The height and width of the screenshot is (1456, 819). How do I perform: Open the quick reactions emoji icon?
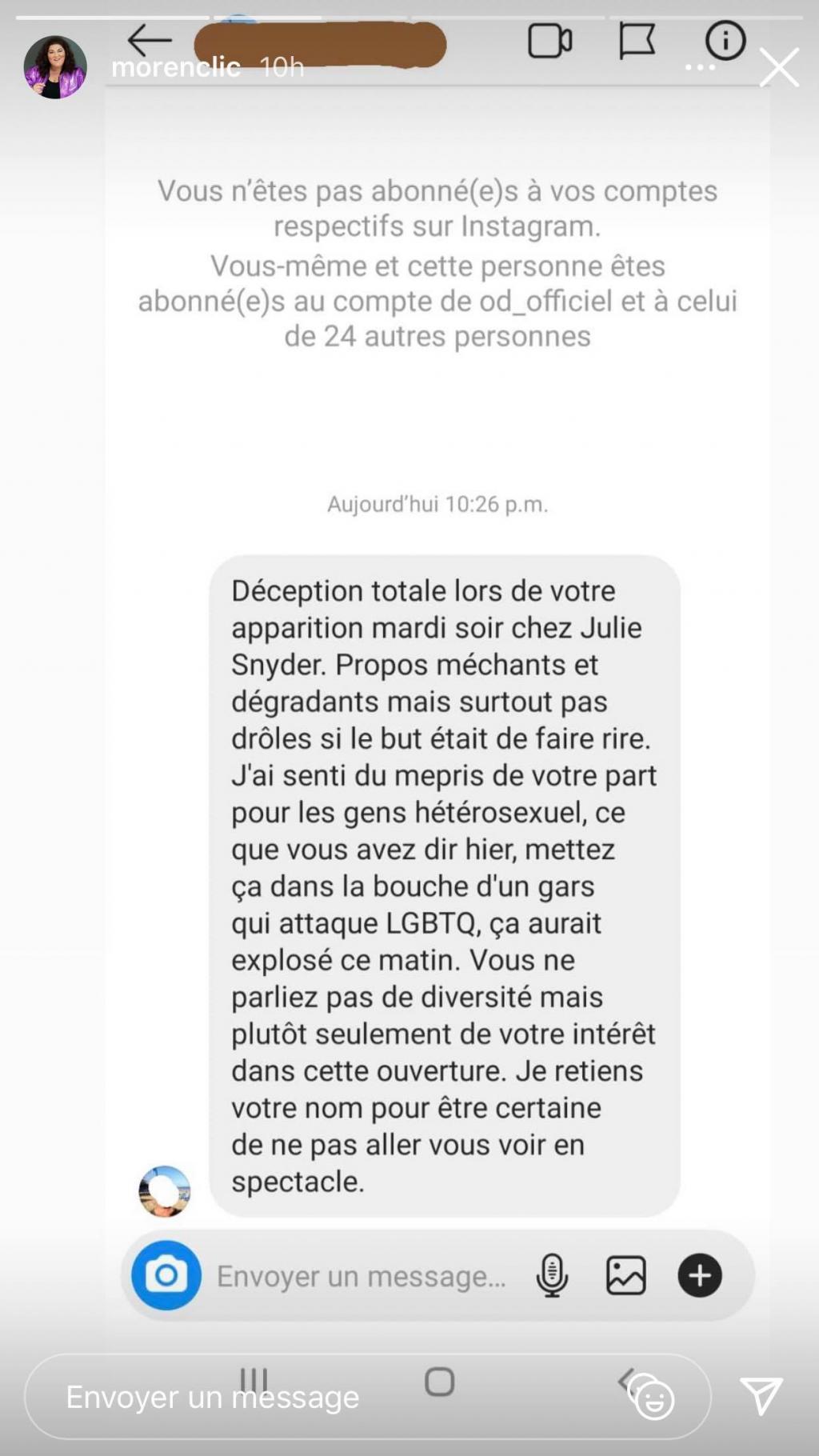click(653, 1398)
